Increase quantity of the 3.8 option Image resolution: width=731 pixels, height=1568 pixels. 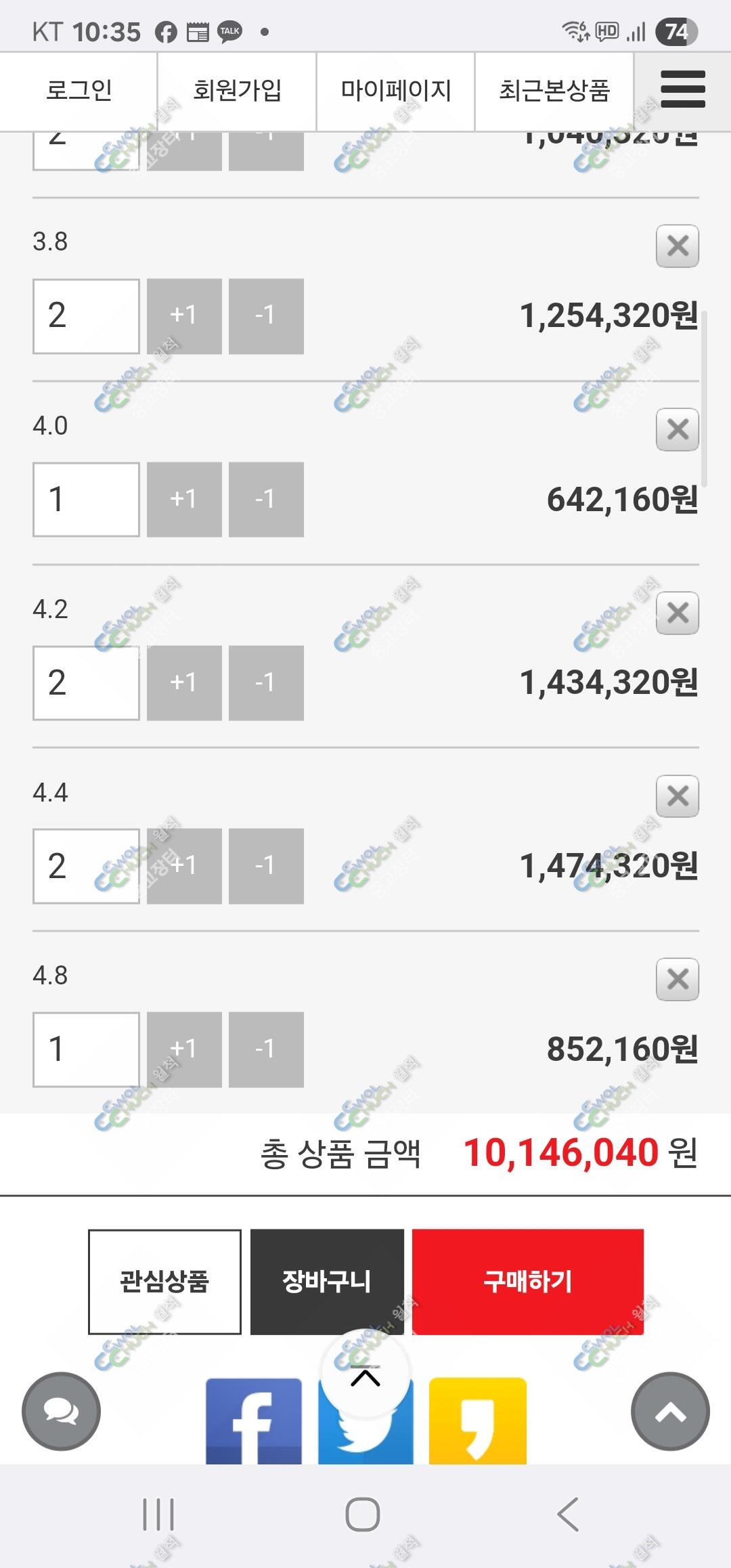coord(184,315)
